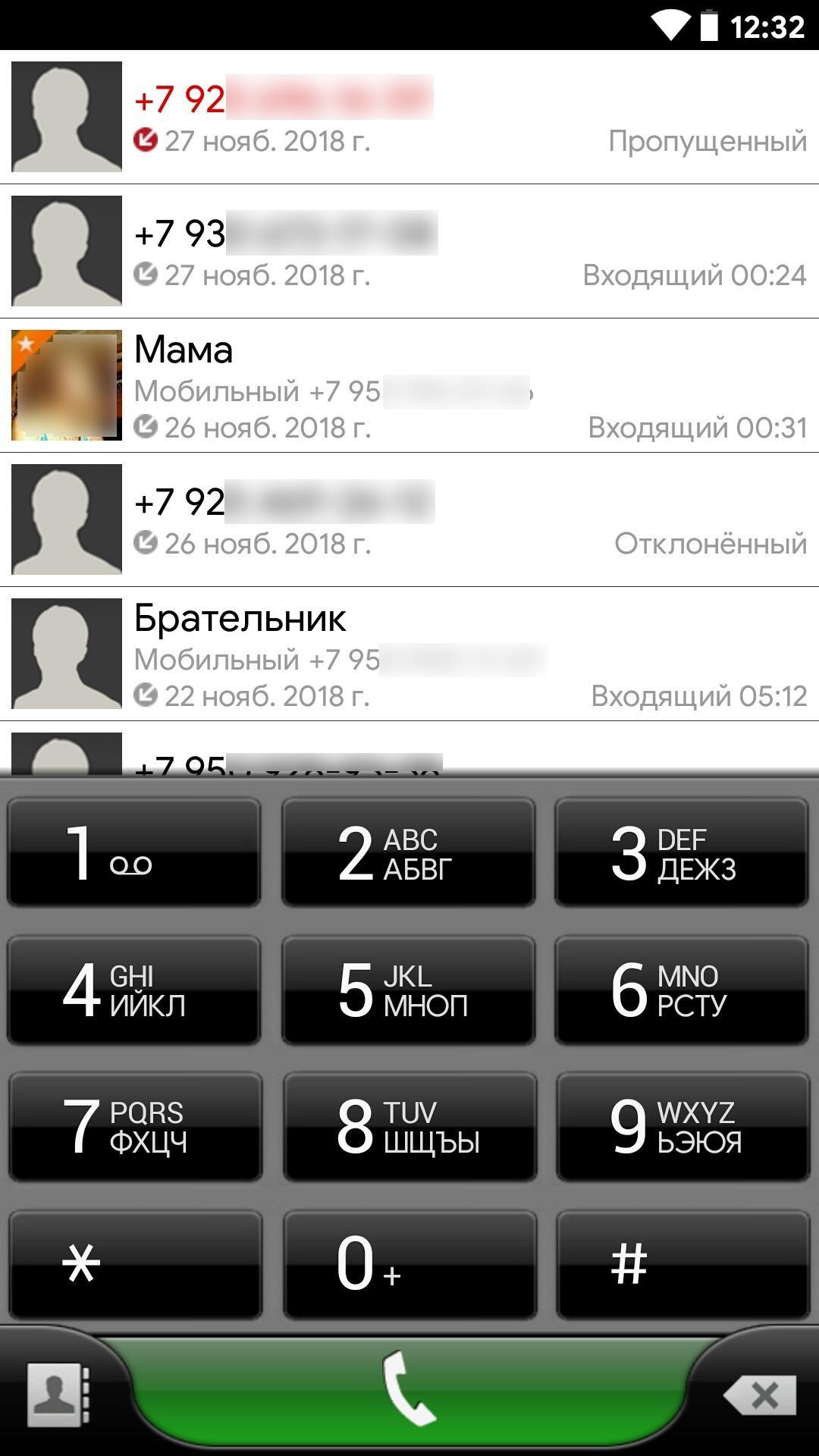Dial the 4 GHI key

click(x=134, y=990)
